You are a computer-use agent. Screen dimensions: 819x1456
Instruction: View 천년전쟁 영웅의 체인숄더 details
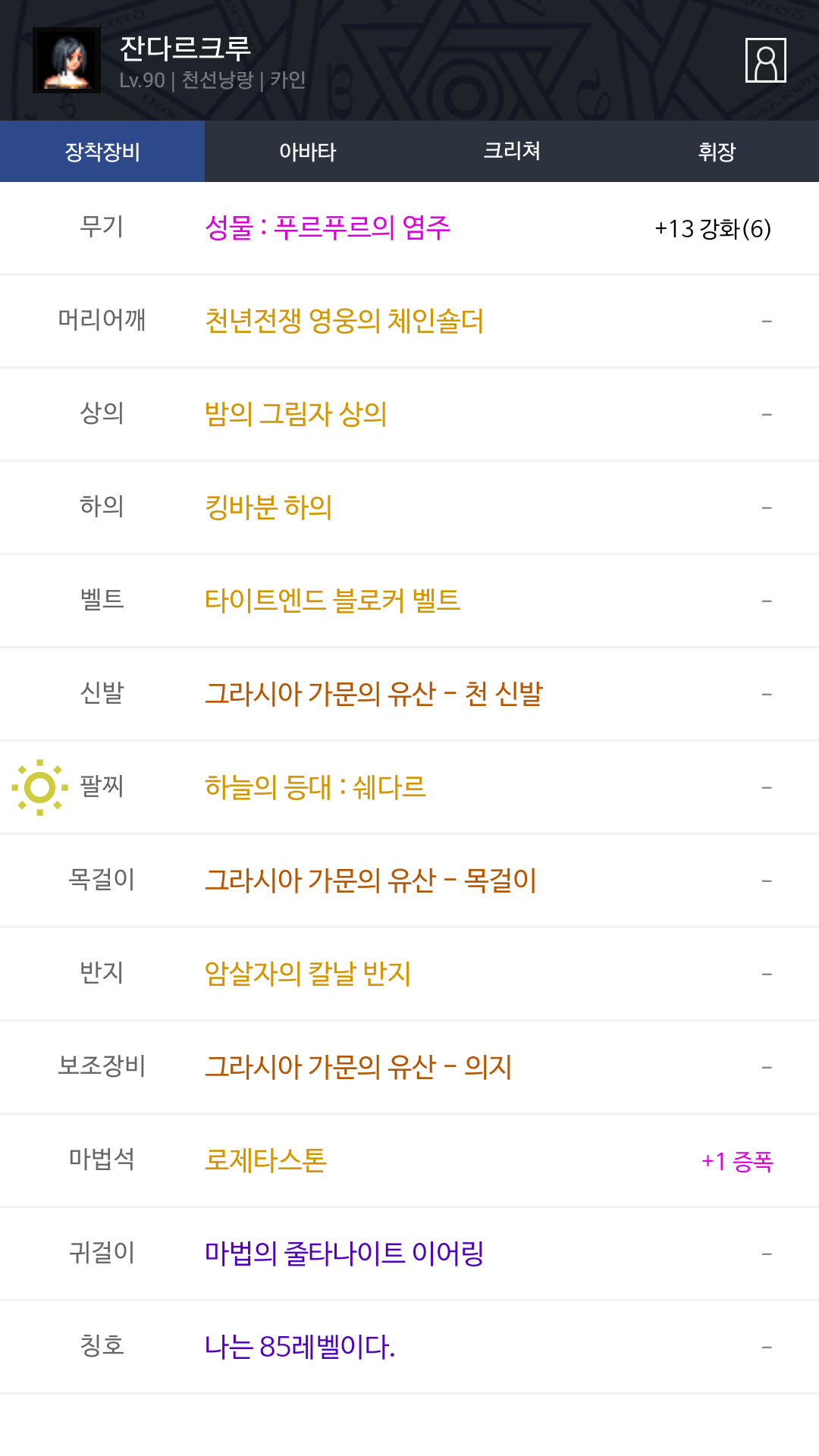click(x=344, y=321)
